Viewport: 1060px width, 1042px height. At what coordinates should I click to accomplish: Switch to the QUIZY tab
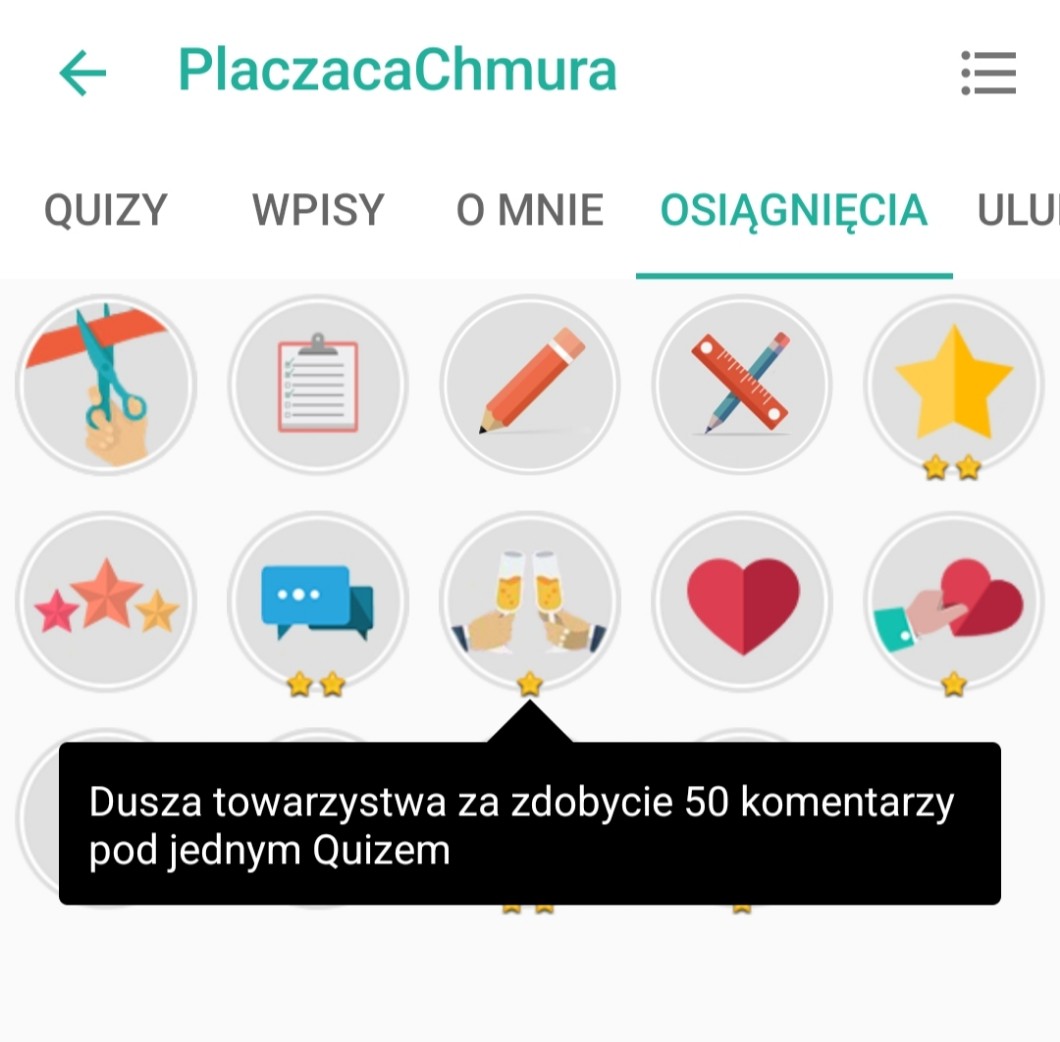pyautogui.click(x=105, y=211)
